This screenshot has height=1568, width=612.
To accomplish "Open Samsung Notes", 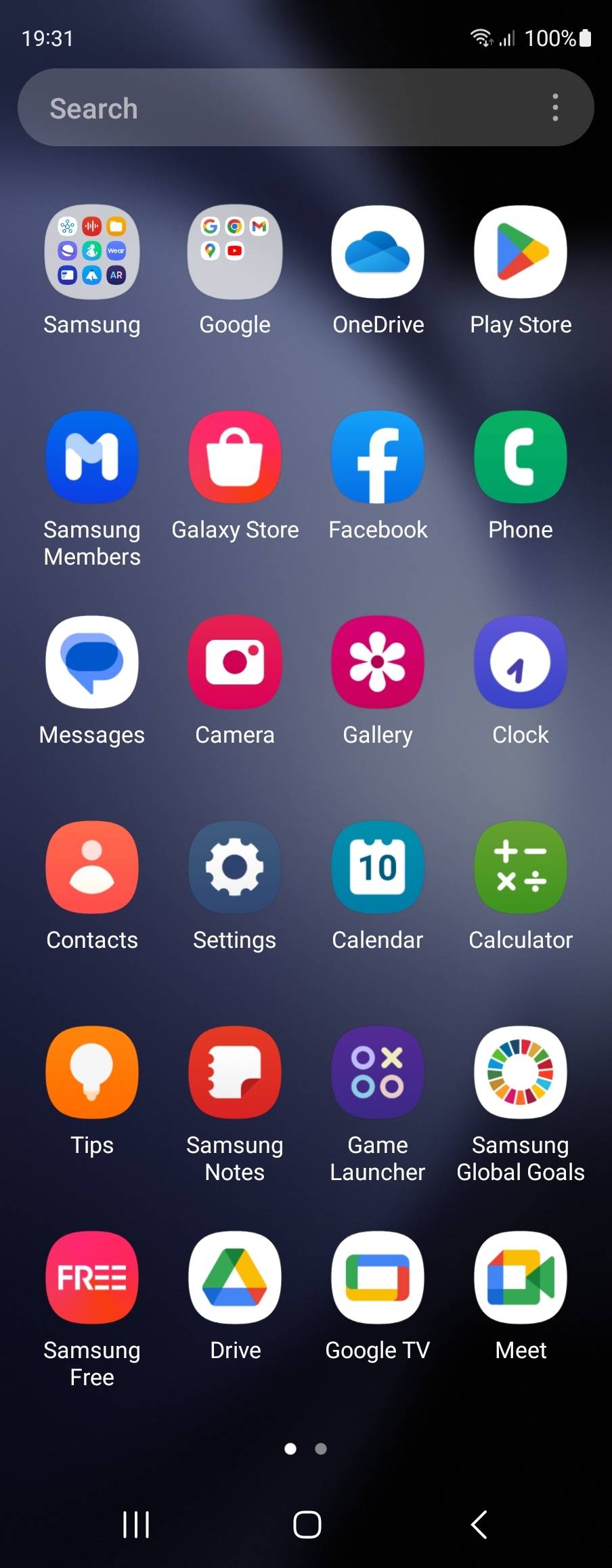I will [x=235, y=1073].
